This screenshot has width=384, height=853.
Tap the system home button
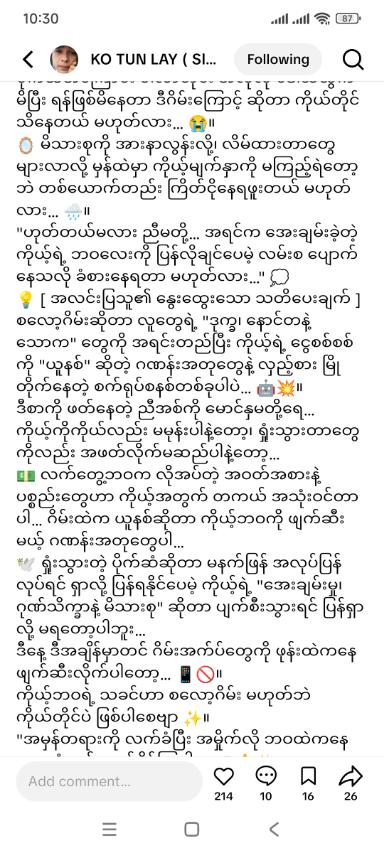coord(191,830)
